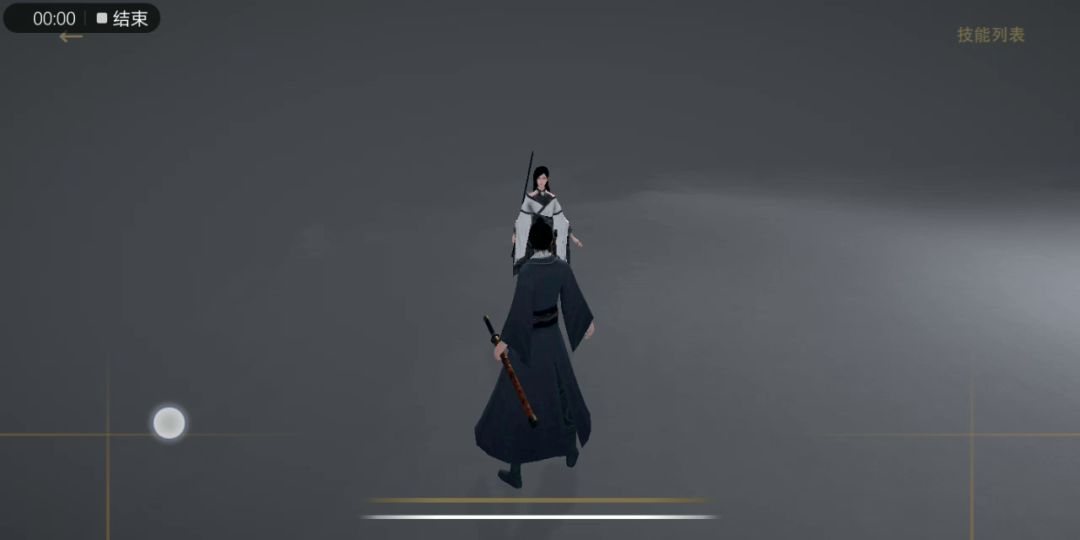Image resolution: width=1080 pixels, height=540 pixels.
Task: Stop the recording with 结束 button
Action: coord(122,18)
